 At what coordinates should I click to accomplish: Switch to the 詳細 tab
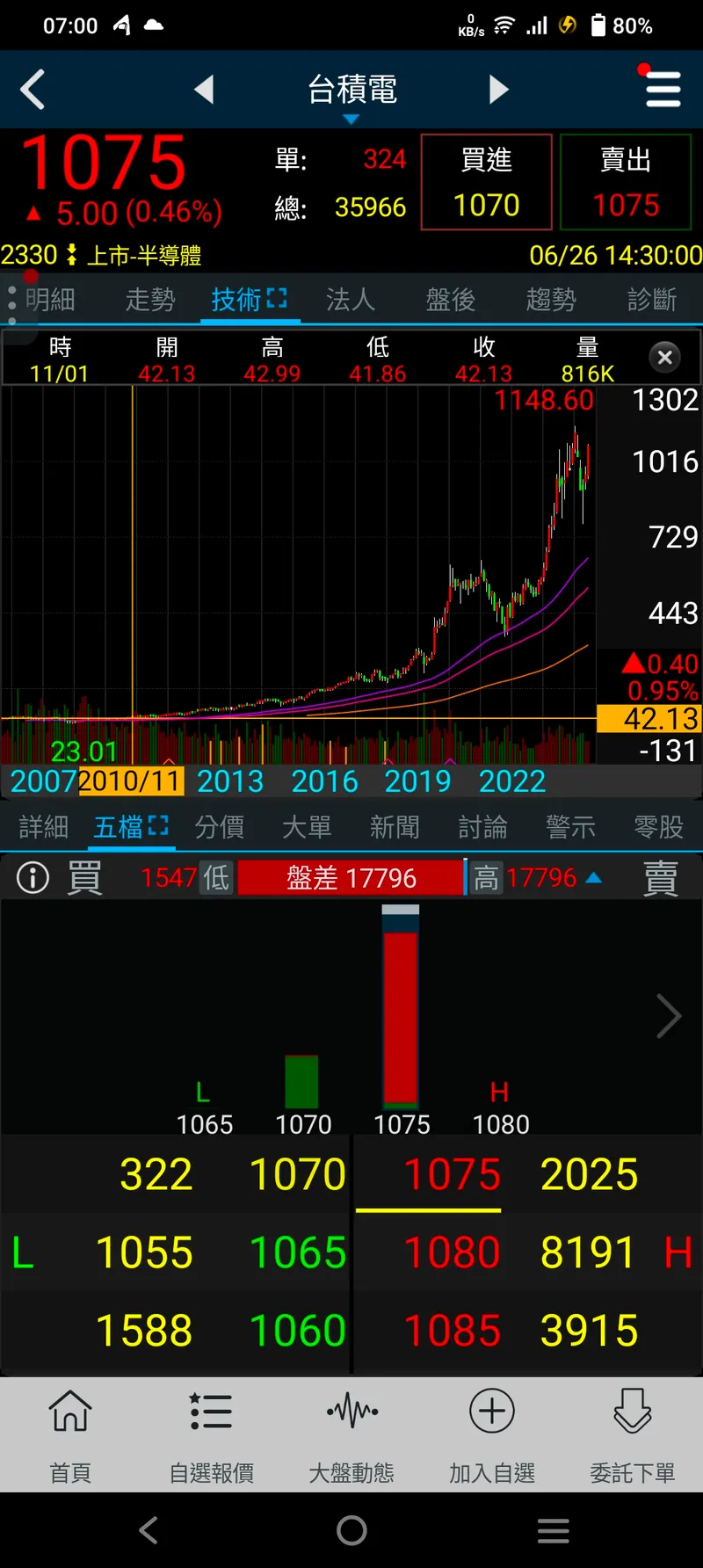[x=43, y=827]
